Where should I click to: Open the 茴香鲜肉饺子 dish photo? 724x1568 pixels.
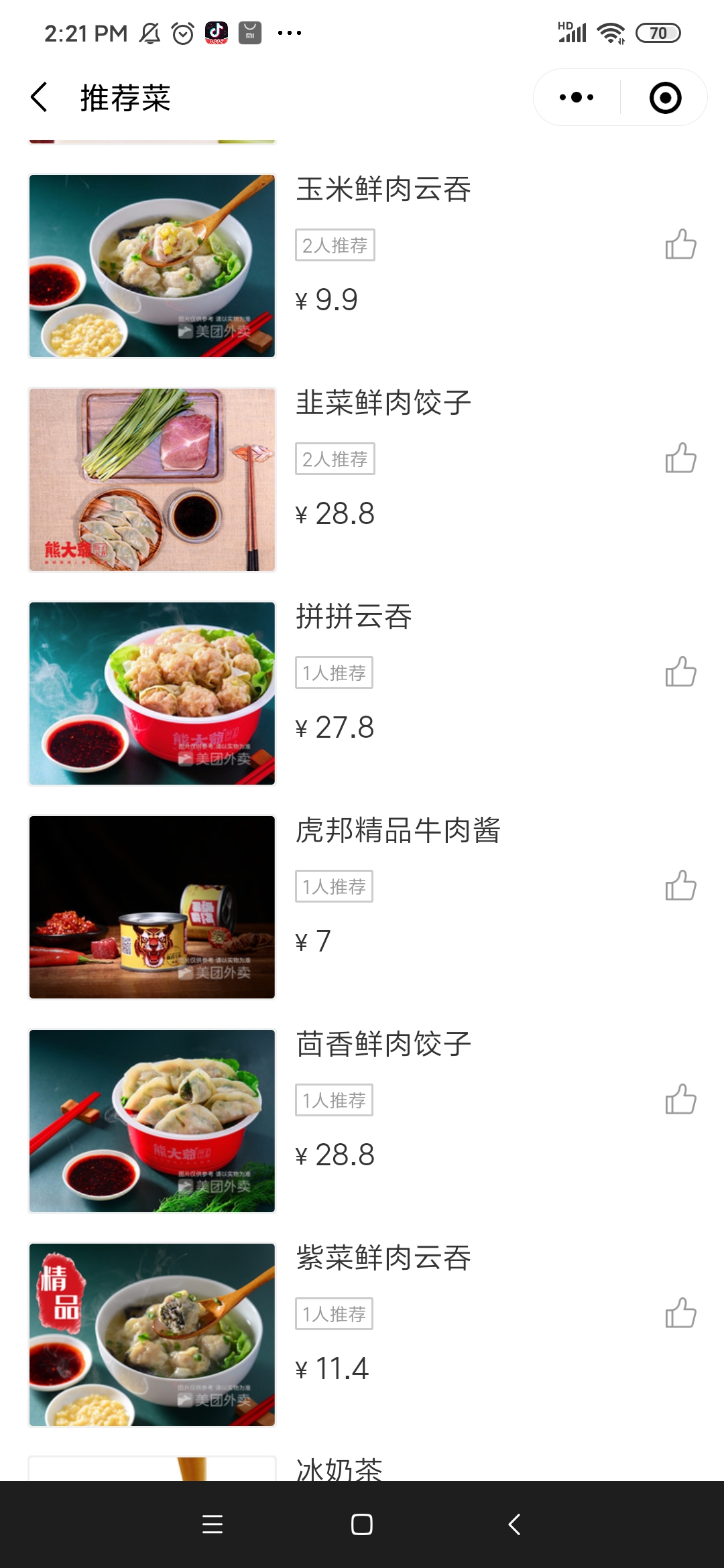click(x=152, y=1121)
